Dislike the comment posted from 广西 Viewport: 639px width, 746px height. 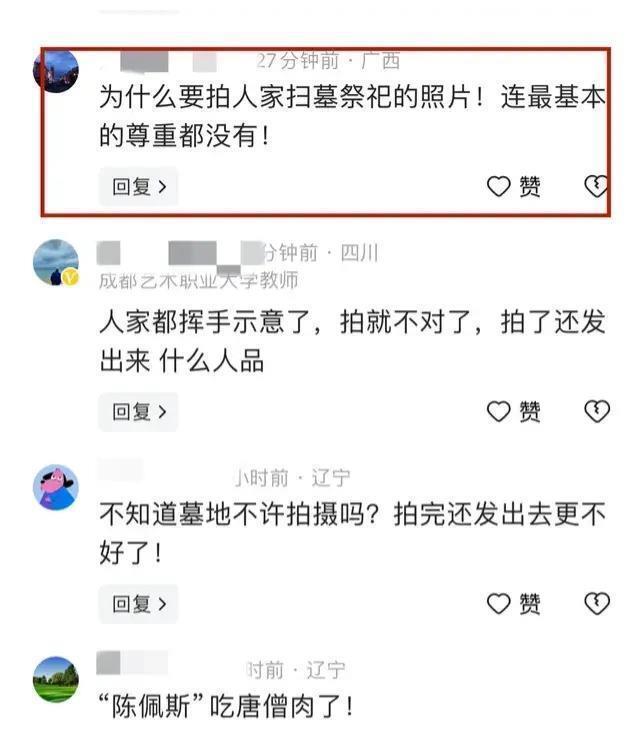click(596, 186)
